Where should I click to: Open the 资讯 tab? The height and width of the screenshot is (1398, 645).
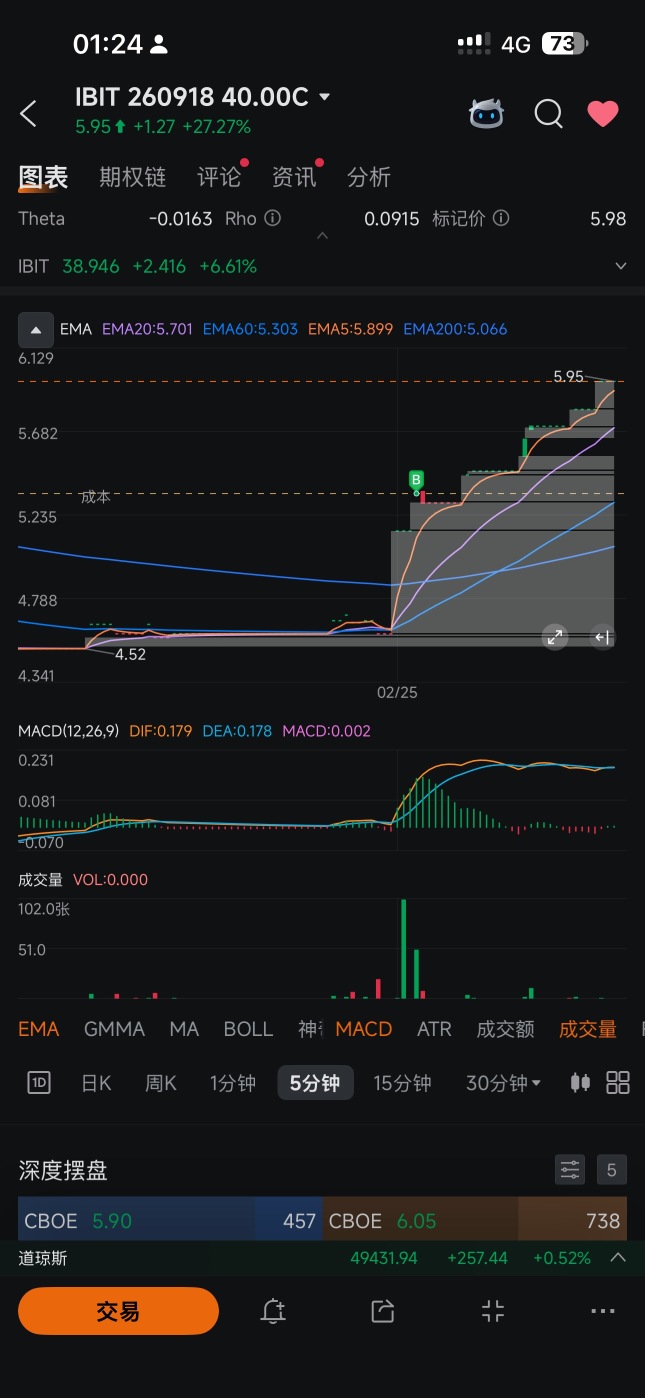click(x=294, y=177)
